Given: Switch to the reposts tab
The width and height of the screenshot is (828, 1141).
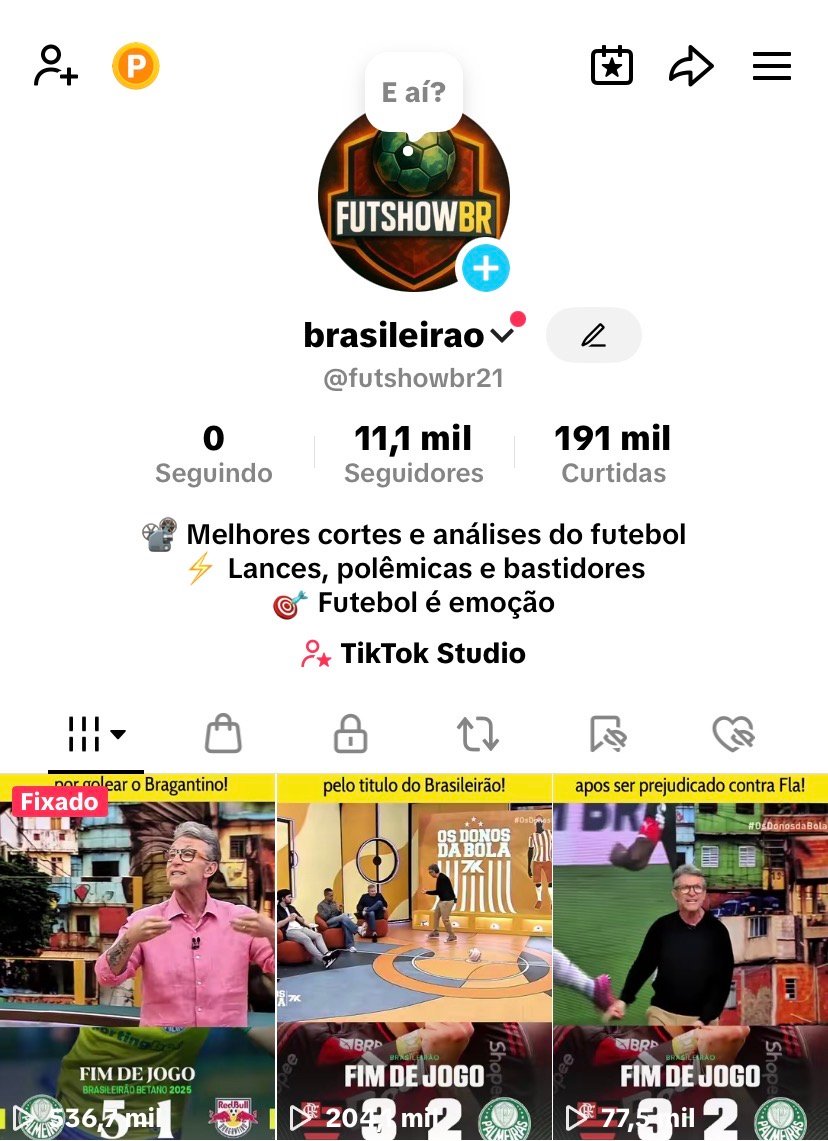Looking at the screenshot, I should pos(478,735).
